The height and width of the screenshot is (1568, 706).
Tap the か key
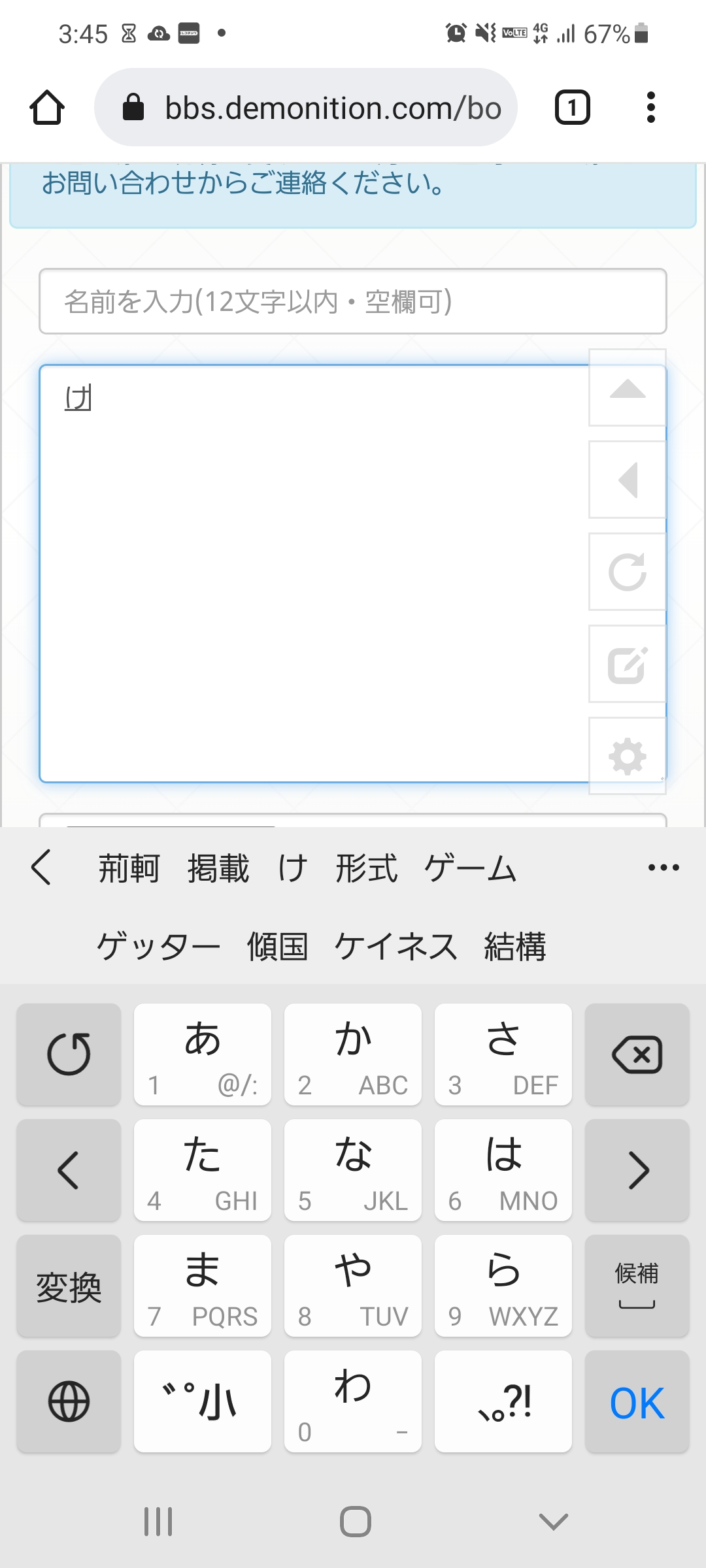(x=353, y=1054)
